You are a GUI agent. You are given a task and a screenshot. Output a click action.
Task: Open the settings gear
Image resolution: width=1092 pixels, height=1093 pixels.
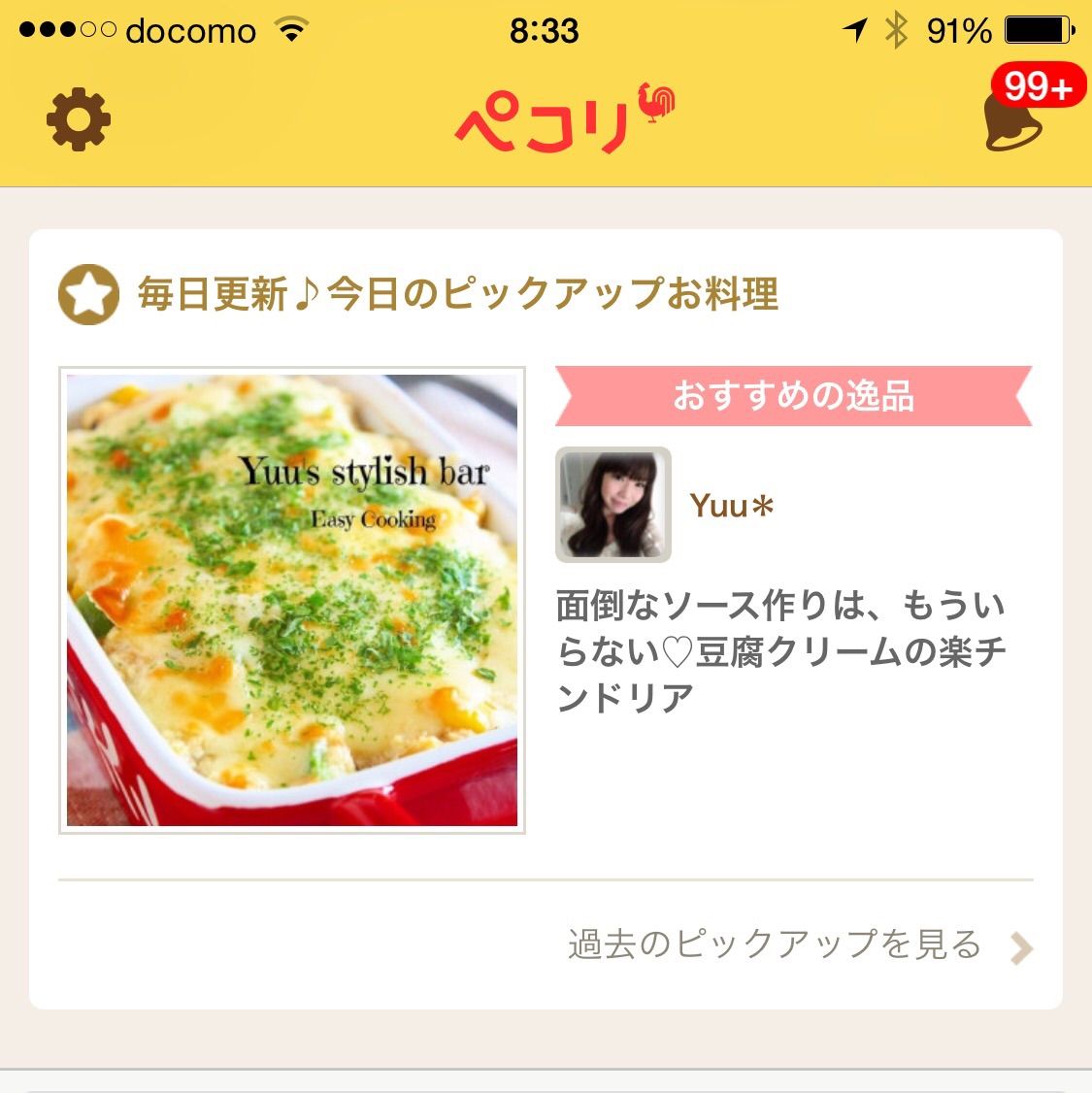[x=79, y=120]
